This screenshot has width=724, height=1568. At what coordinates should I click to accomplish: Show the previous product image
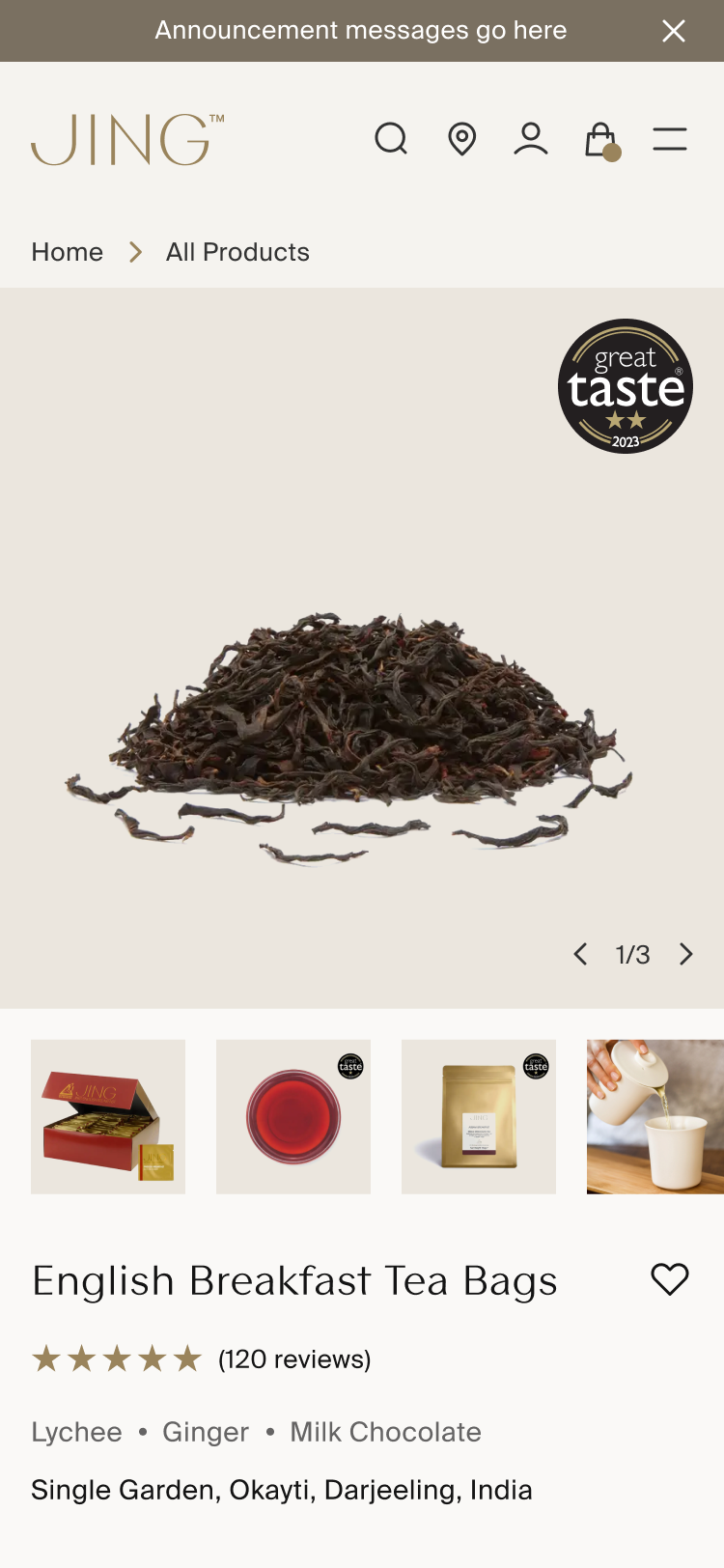coord(580,954)
